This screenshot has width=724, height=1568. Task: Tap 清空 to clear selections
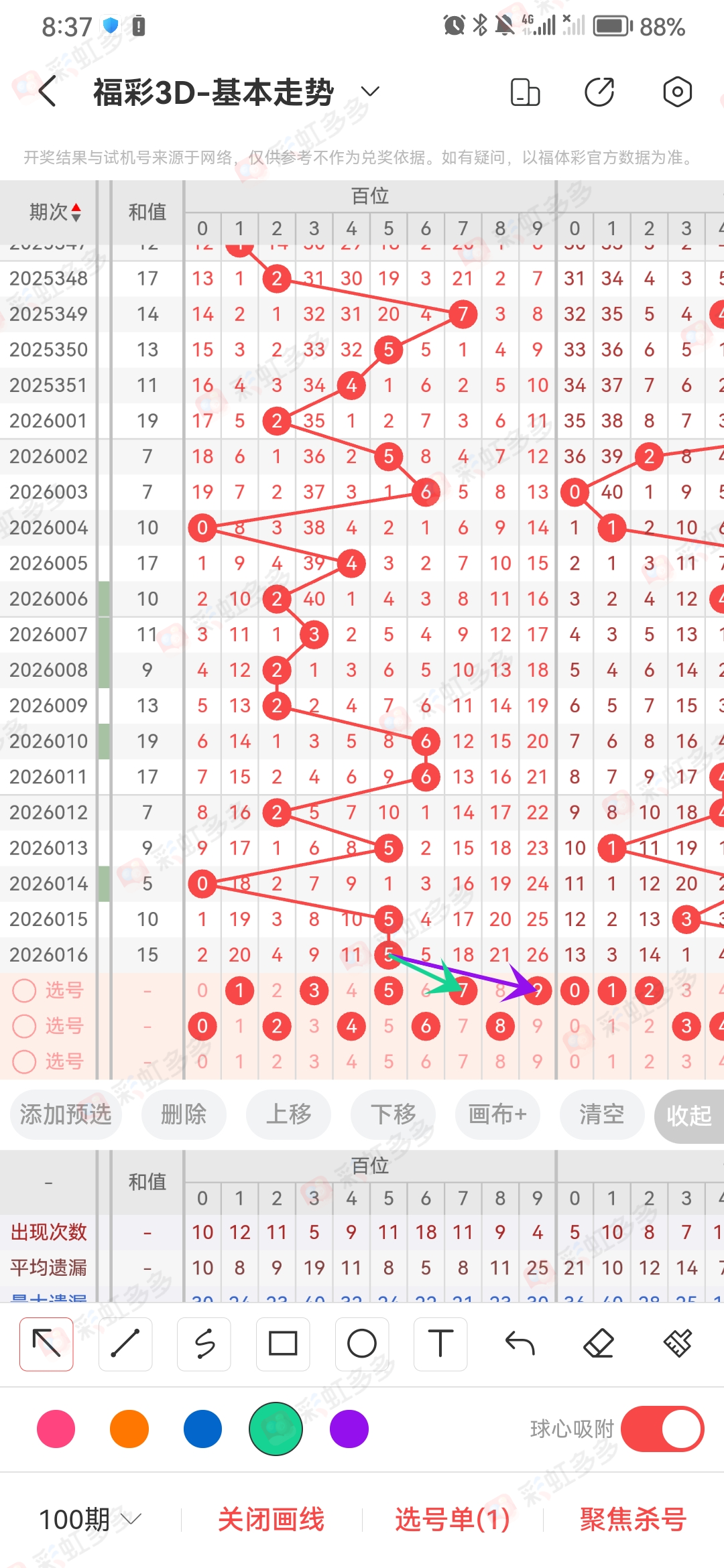point(601,1114)
